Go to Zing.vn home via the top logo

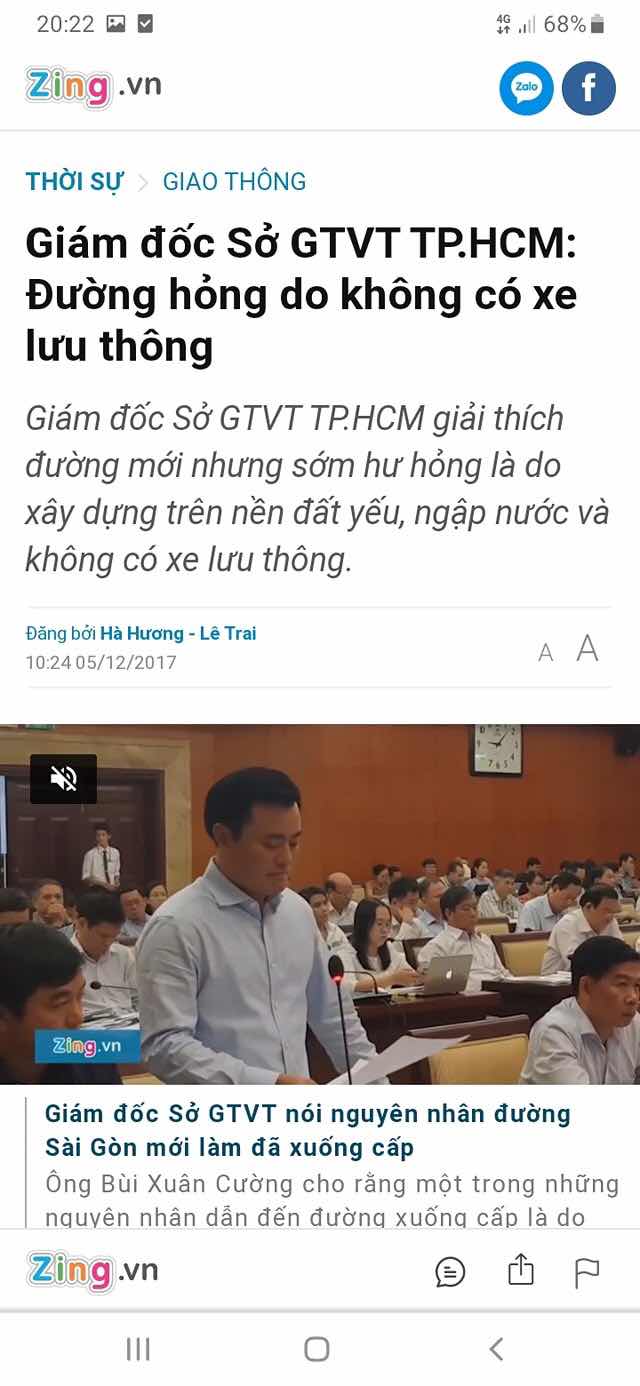coord(93,88)
